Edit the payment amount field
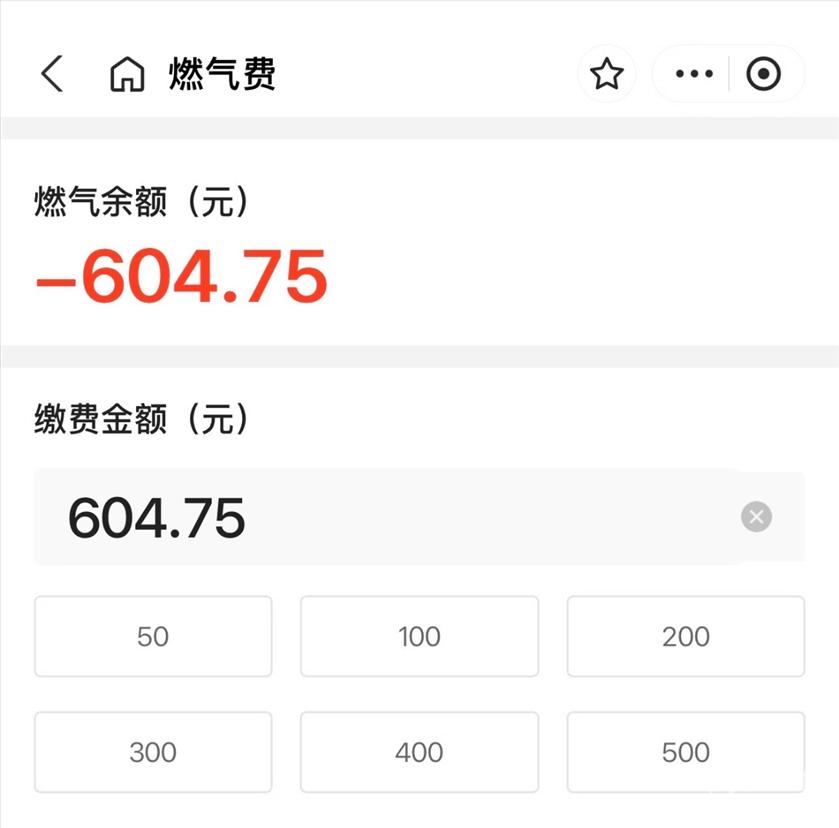839x828 pixels. pyautogui.click(x=380, y=518)
